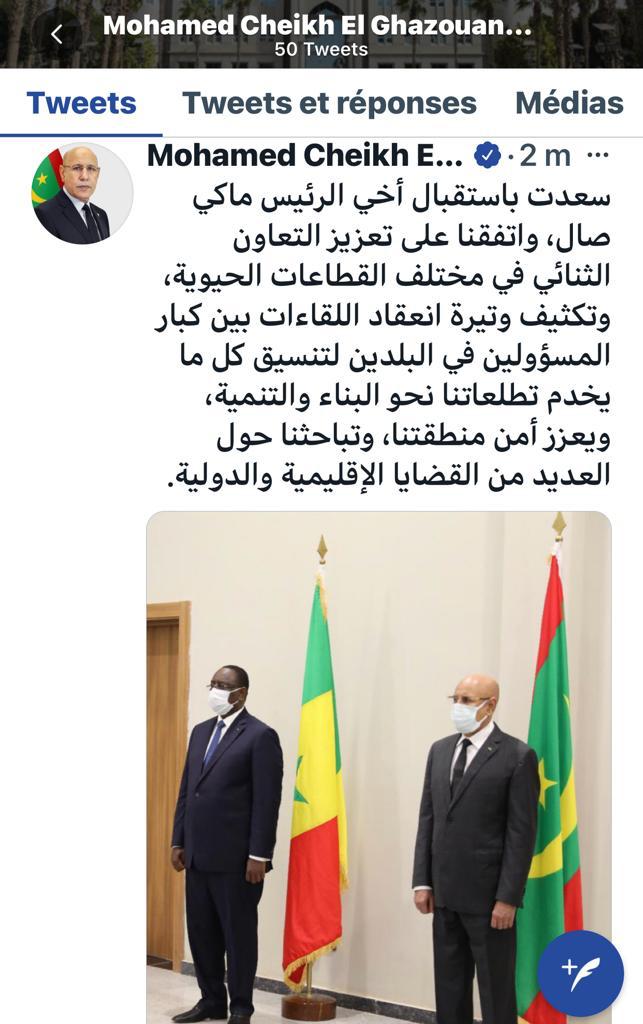Viewport: 643px width, 1024px height.
Task: Open the tweet's three-dot overflow menu
Action: pos(597,156)
